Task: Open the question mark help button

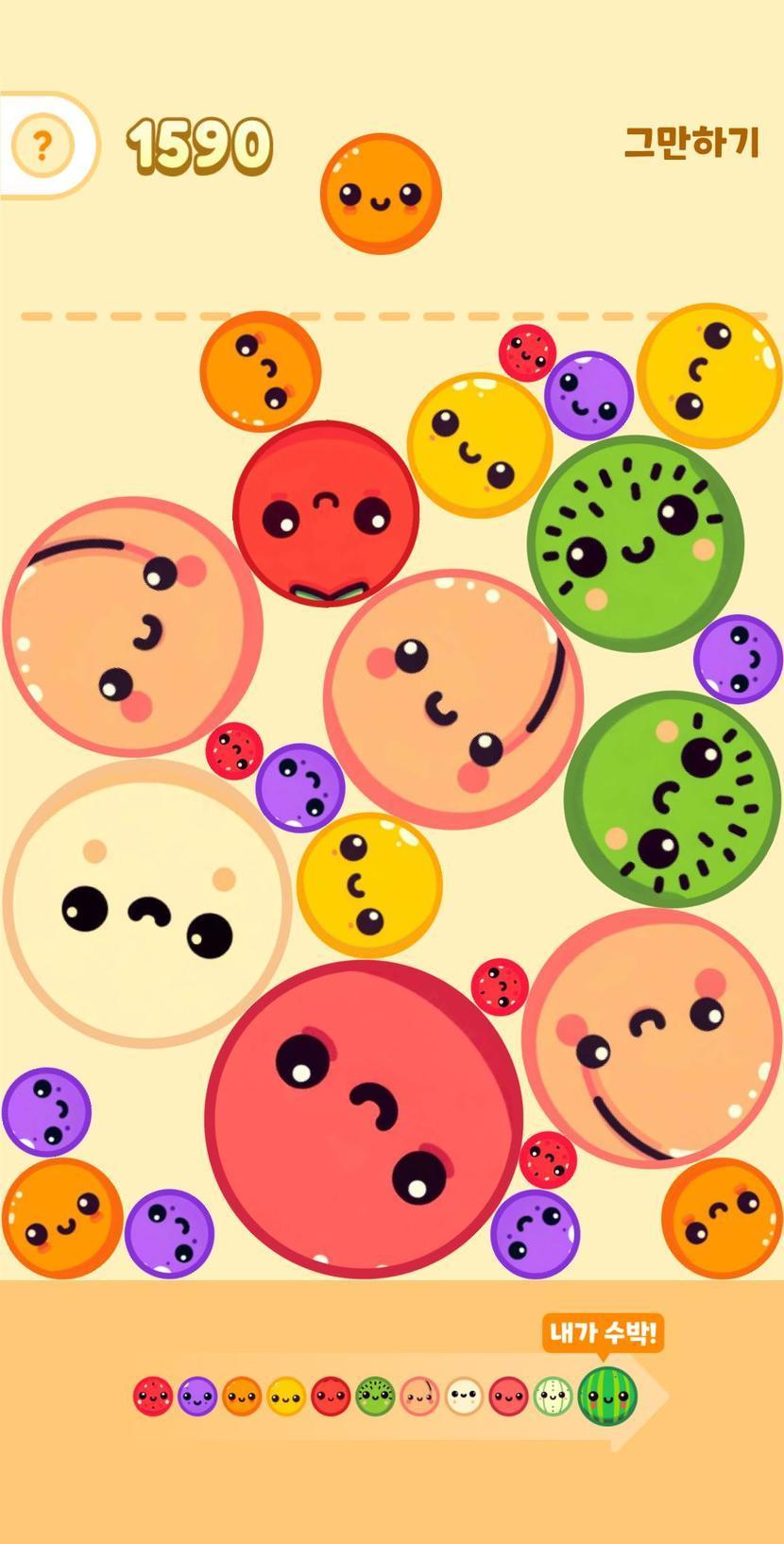Action: pos(42,146)
